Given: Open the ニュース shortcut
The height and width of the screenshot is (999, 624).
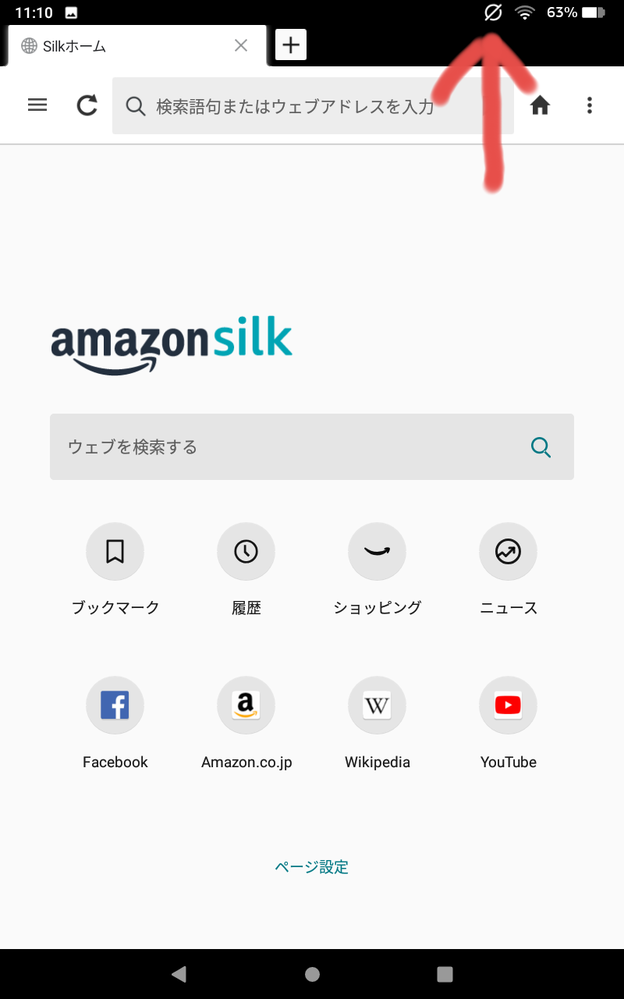Looking at the screenshot, I should click(508, 551).
